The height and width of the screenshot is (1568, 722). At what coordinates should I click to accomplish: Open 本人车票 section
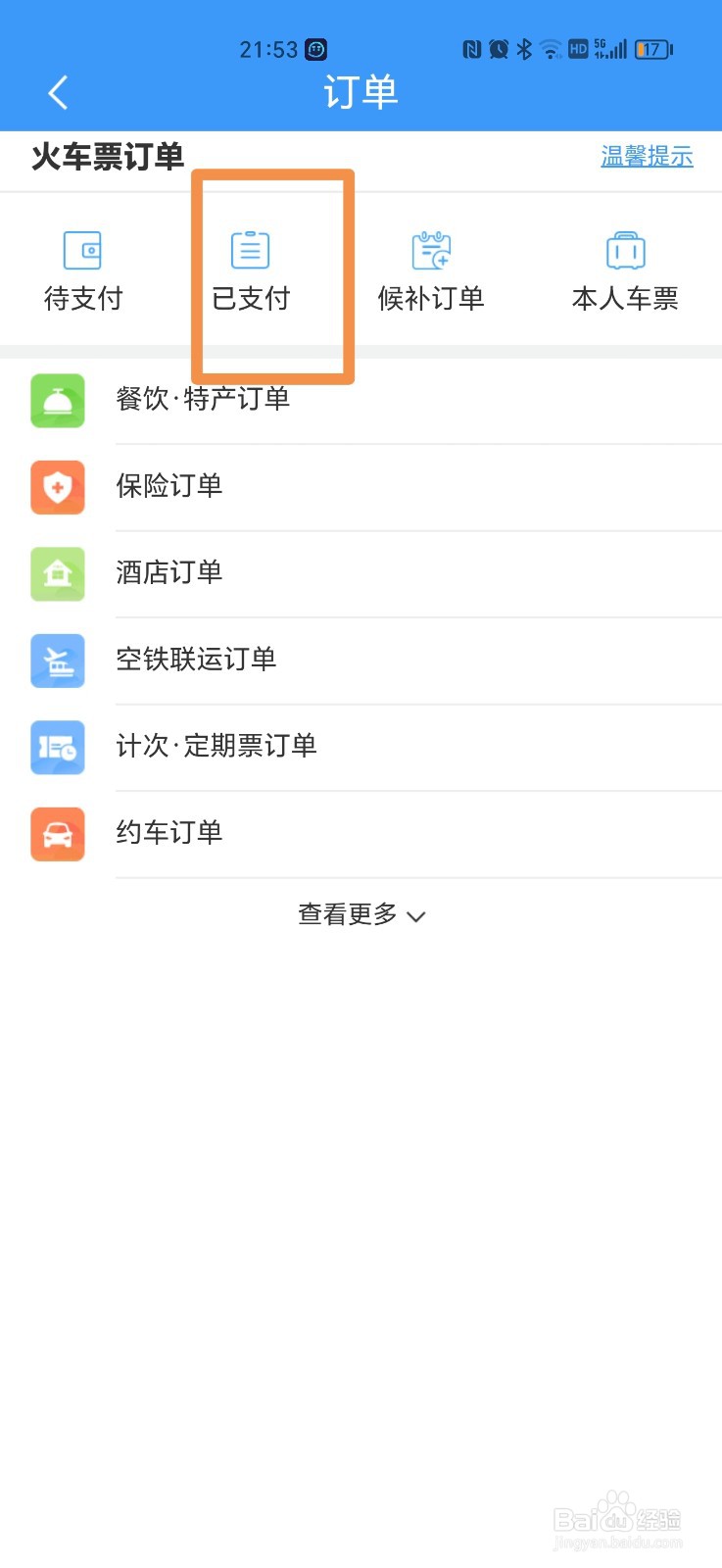coord(625,271)
